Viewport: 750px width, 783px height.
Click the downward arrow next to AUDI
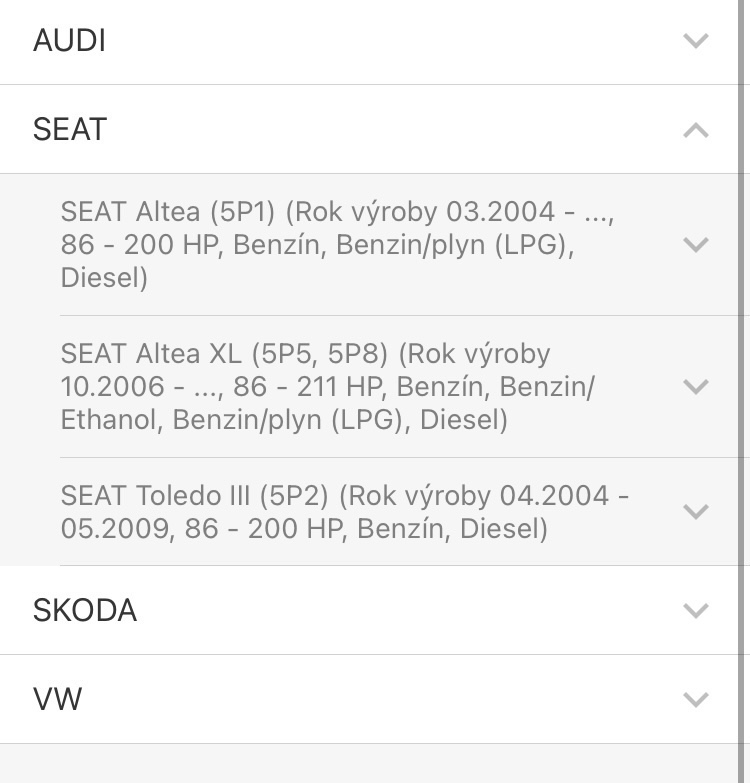[694, 42]
